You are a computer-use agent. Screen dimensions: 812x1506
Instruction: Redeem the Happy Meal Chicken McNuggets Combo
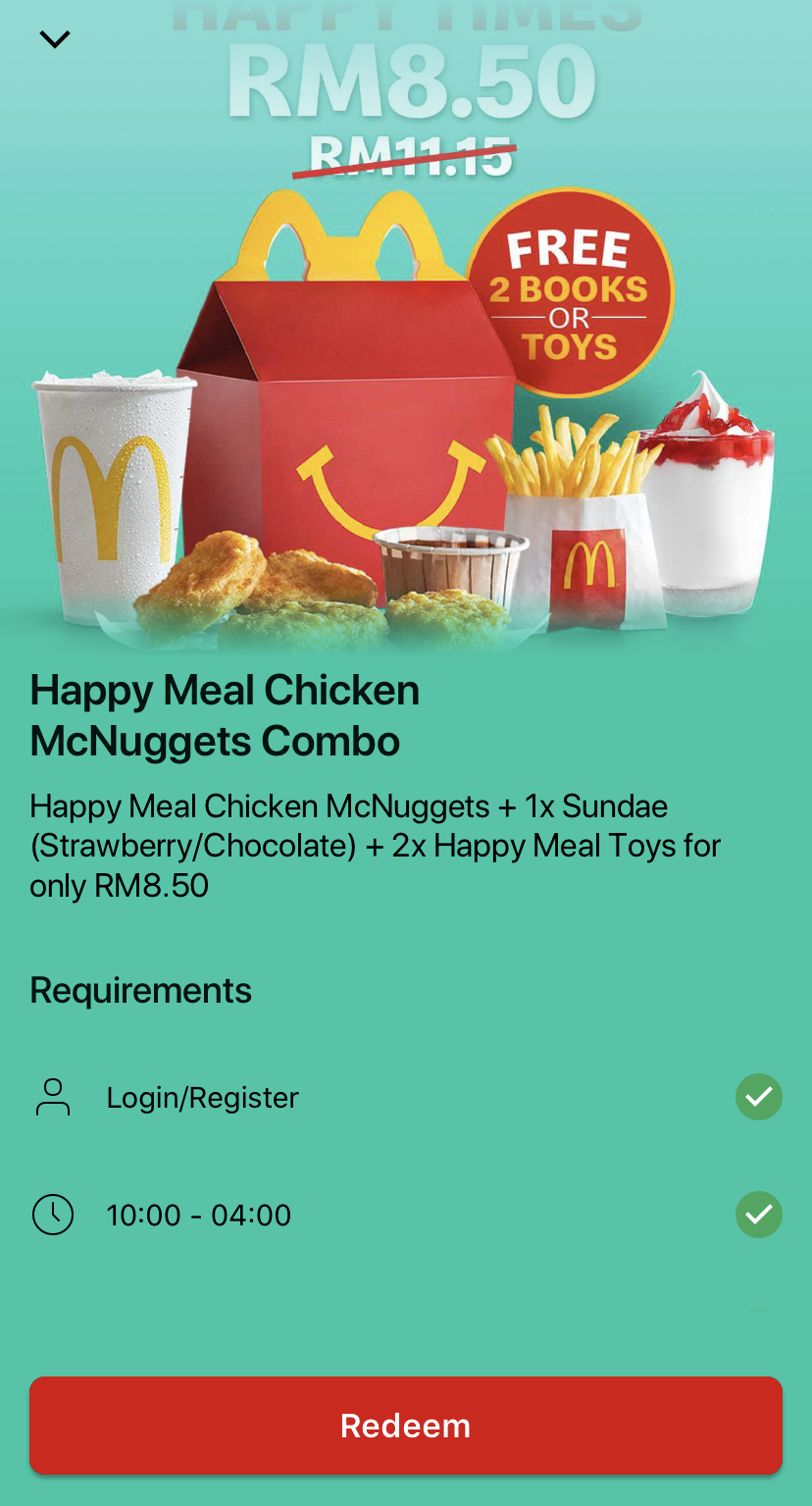pos(405,1425)
